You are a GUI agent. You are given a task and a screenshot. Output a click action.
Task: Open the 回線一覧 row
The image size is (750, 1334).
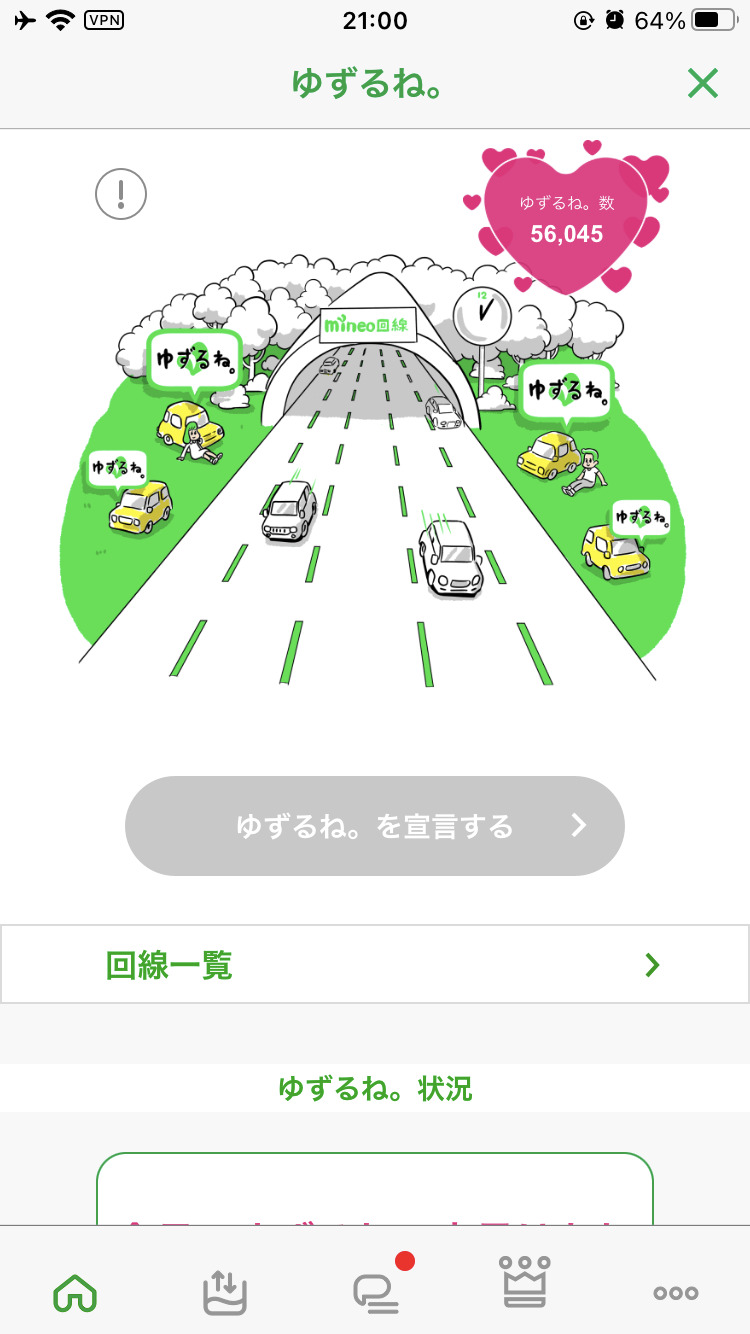375,964
